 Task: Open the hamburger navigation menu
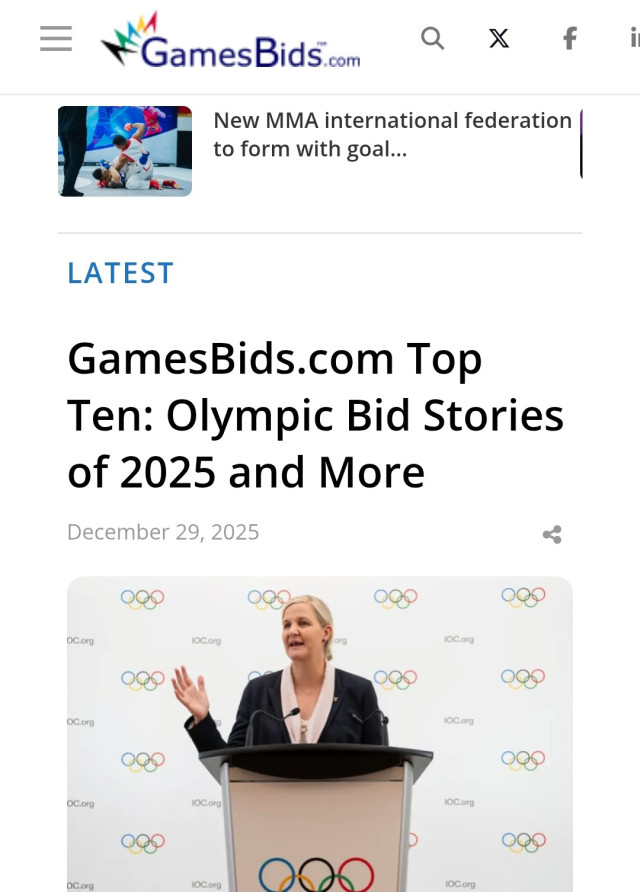pyautogui.click(x=56, y=39)
